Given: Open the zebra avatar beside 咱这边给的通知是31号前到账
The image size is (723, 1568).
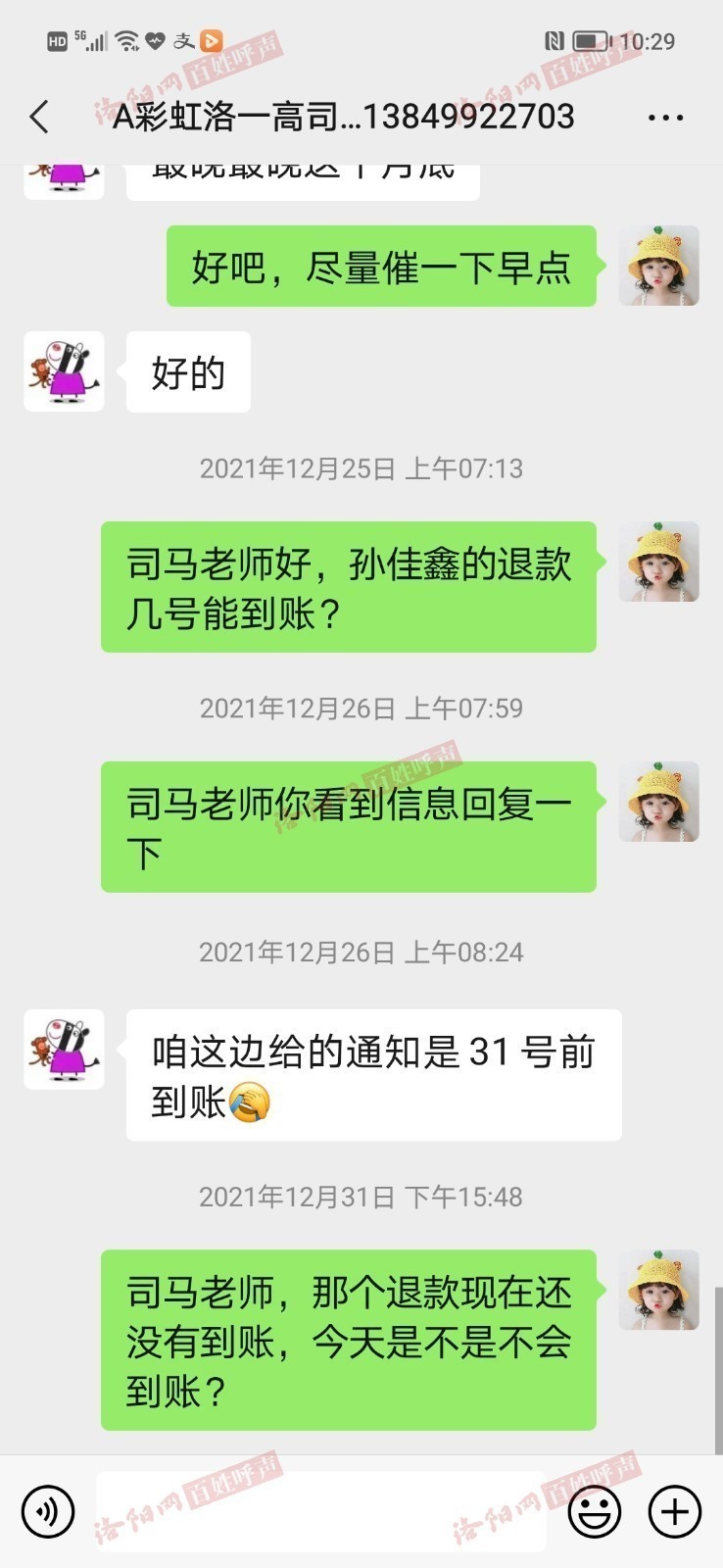Looking at the screenshot, I should 64,1050.
